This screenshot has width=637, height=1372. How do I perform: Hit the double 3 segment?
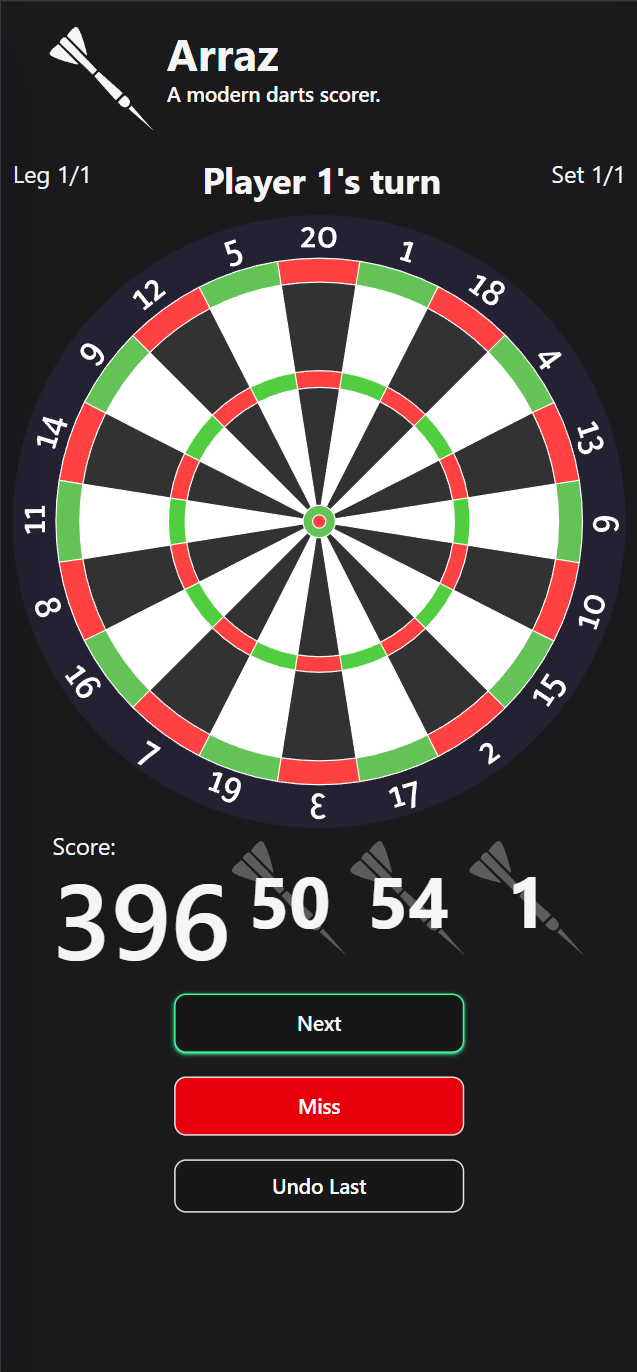click(x=319, y=771)
